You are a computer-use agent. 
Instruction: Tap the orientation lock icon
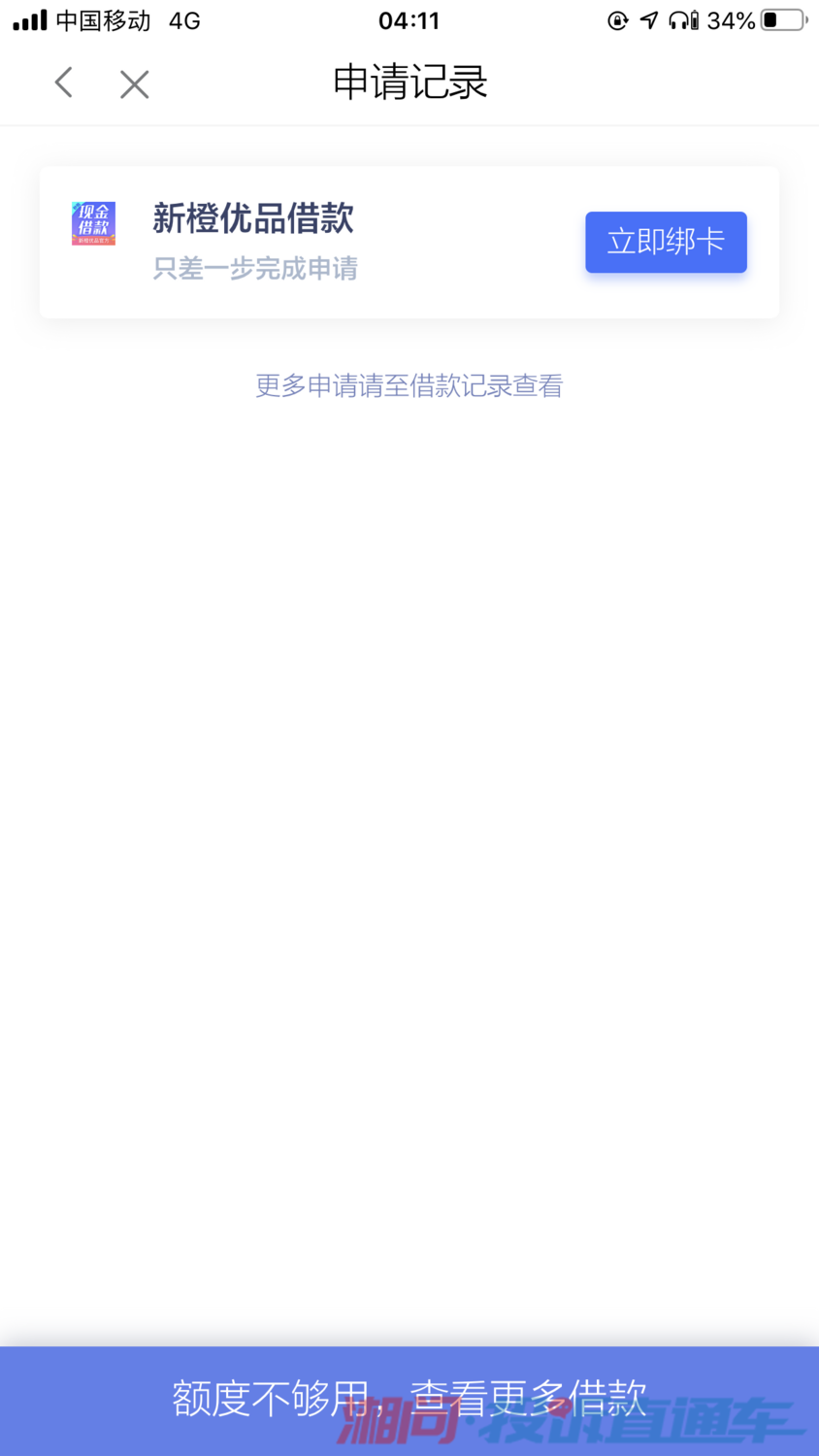(619, 19)
